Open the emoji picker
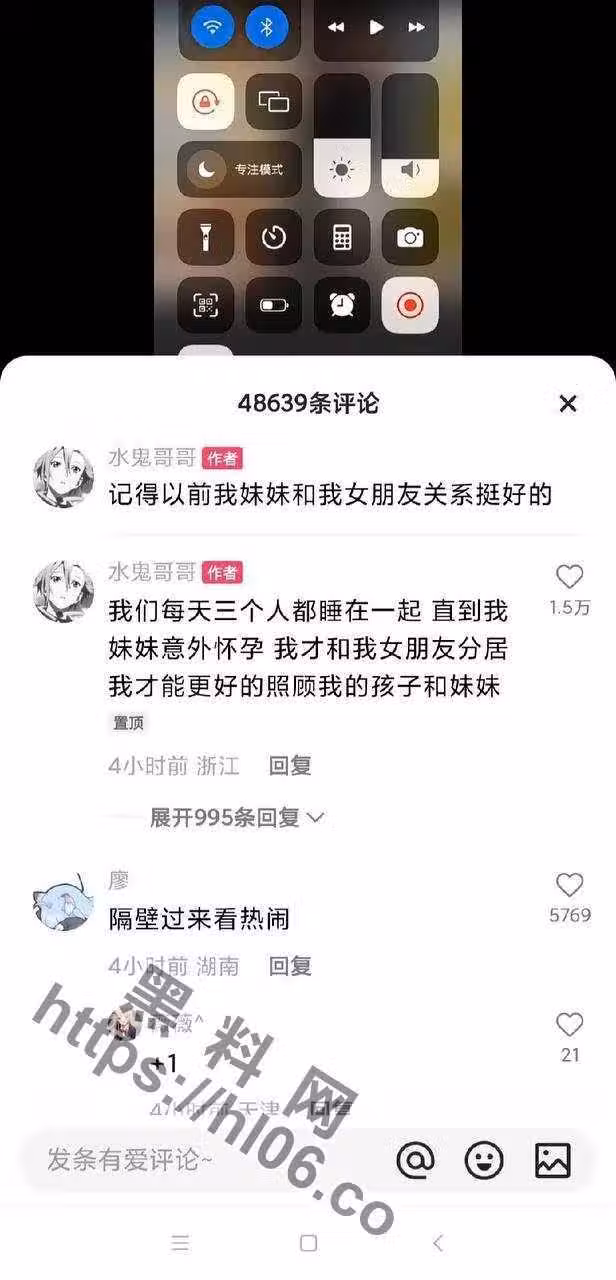Image resolution: width=616 pixels, height=1280 pixels. pos(484,1160)
